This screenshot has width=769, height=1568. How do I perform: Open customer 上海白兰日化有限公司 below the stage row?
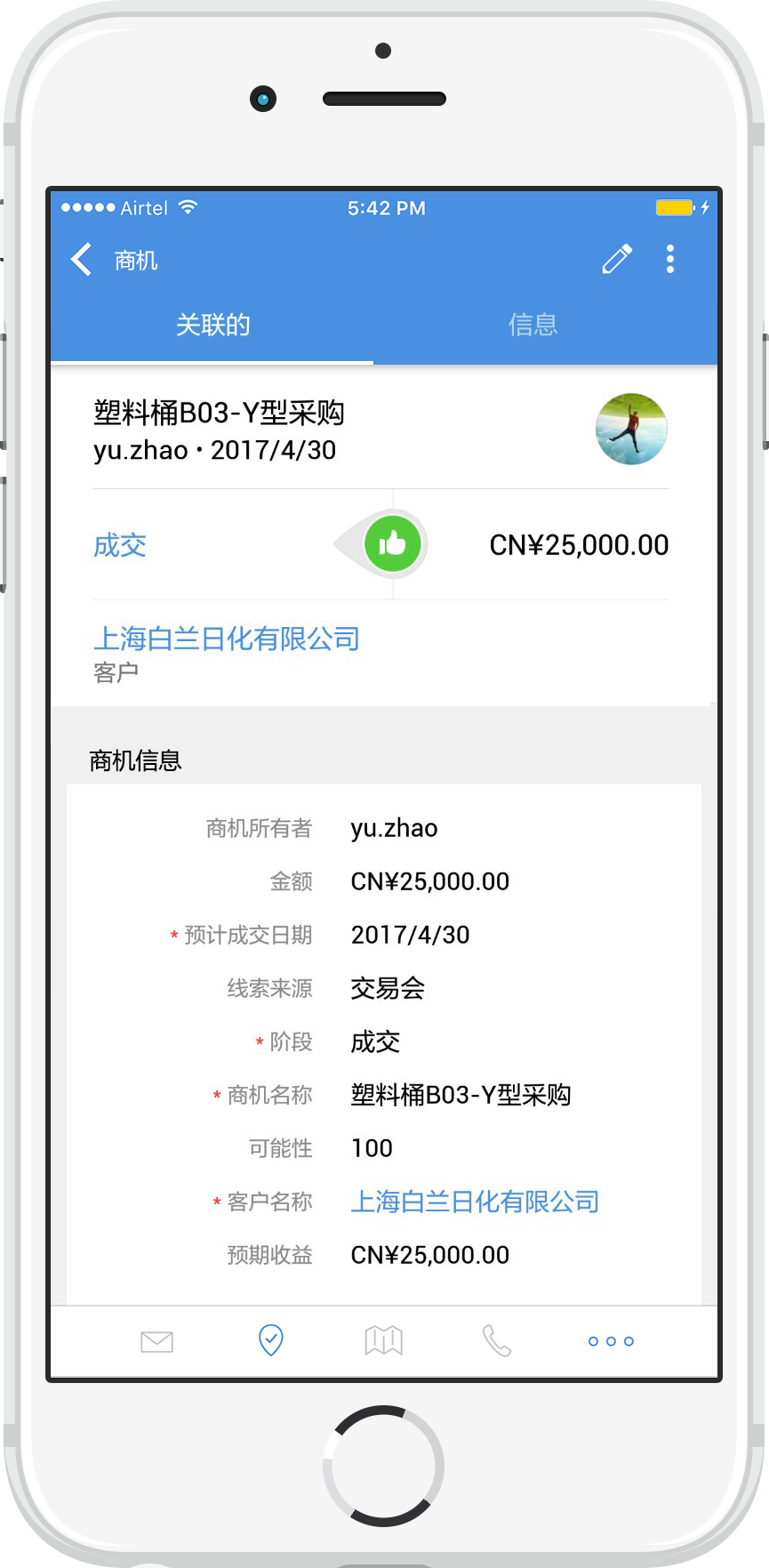pos(227,639)
